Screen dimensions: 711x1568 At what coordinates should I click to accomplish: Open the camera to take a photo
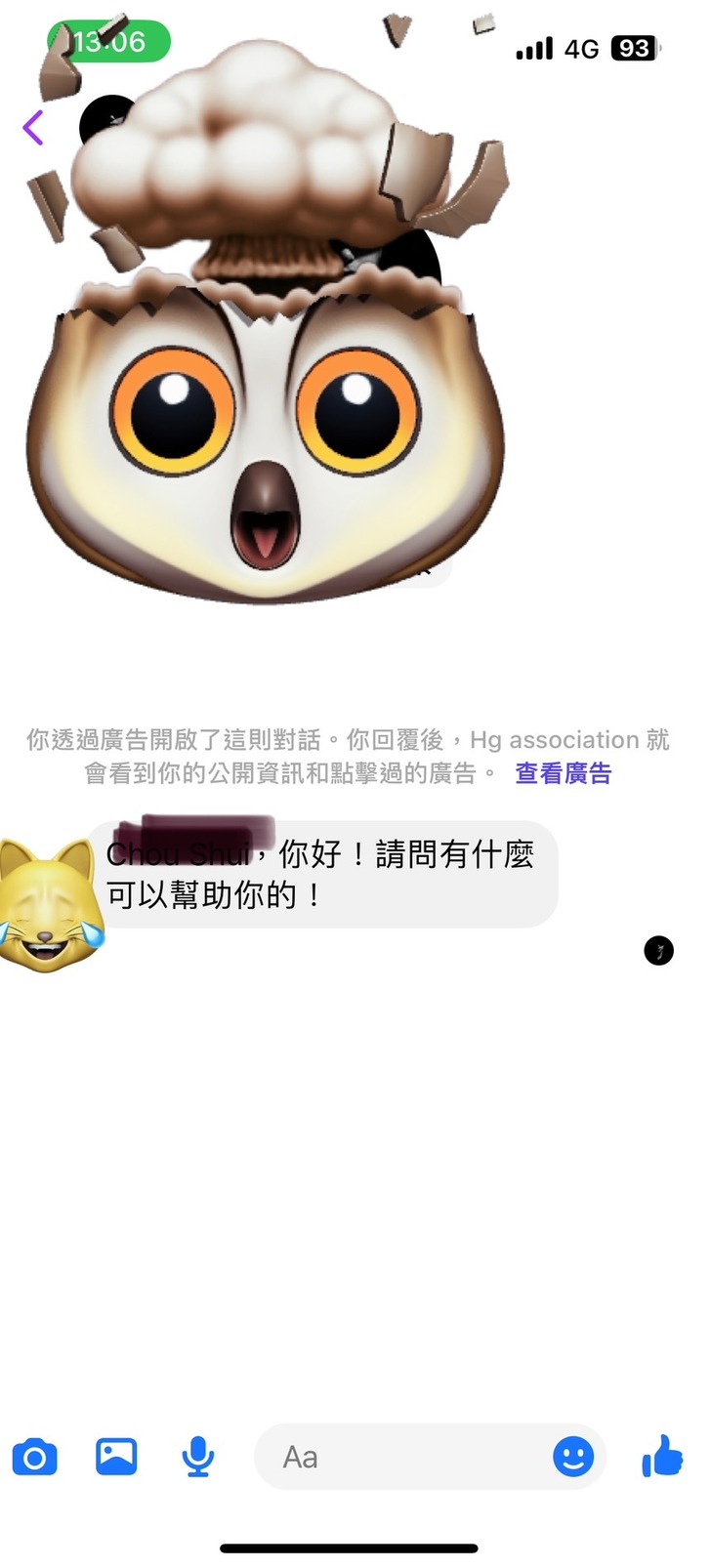click(35, 1458)
